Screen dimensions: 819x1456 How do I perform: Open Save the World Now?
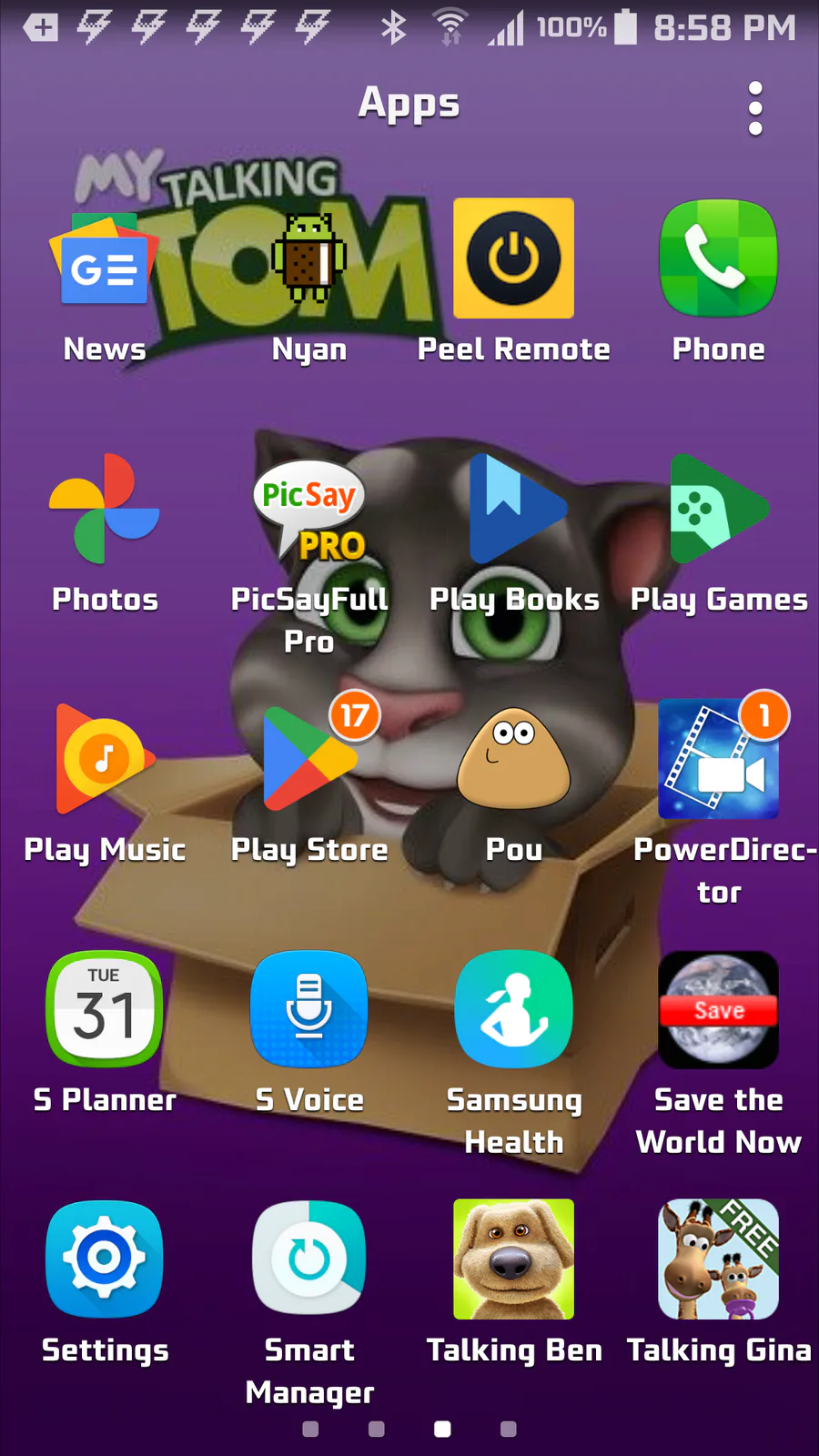click(718, 1009)
